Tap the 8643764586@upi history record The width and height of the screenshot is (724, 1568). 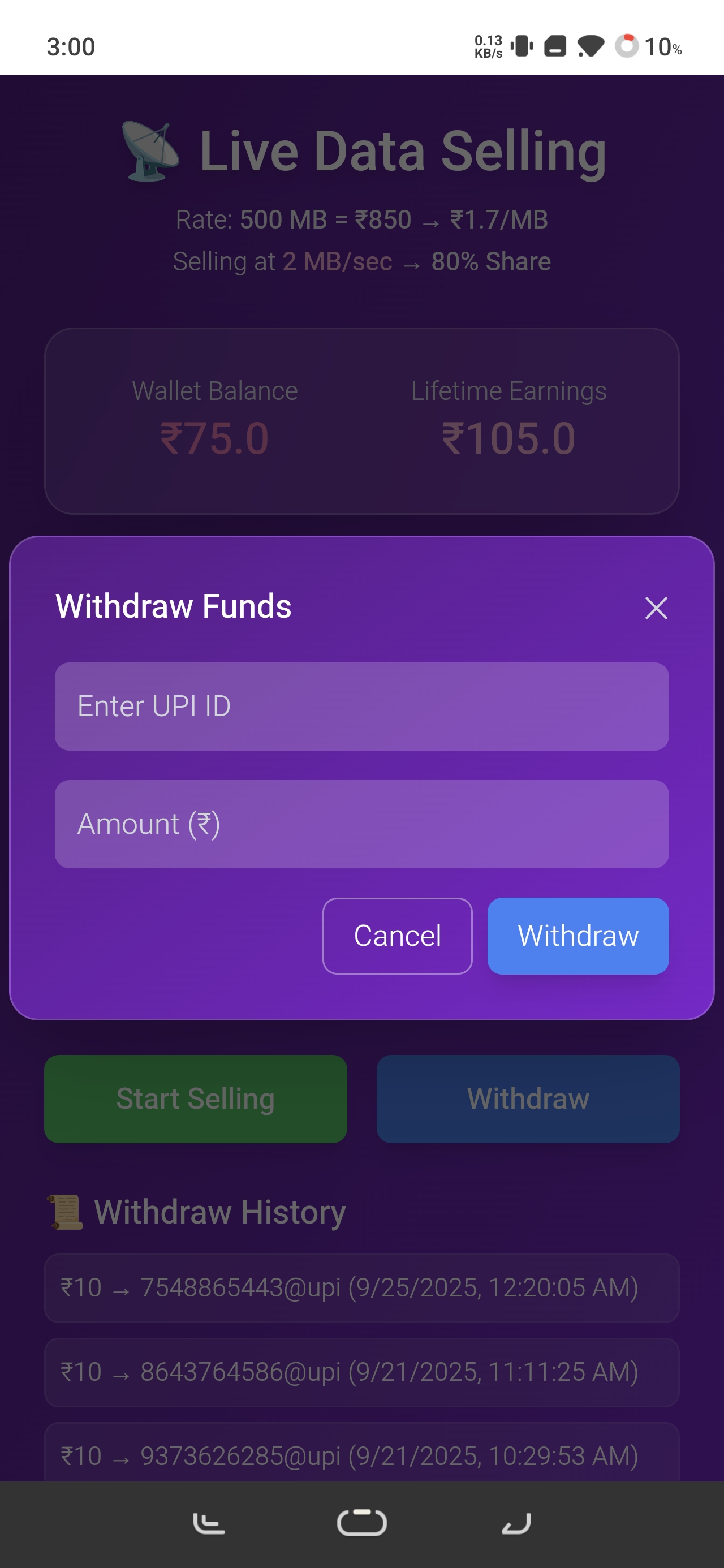pos(361,1372)
